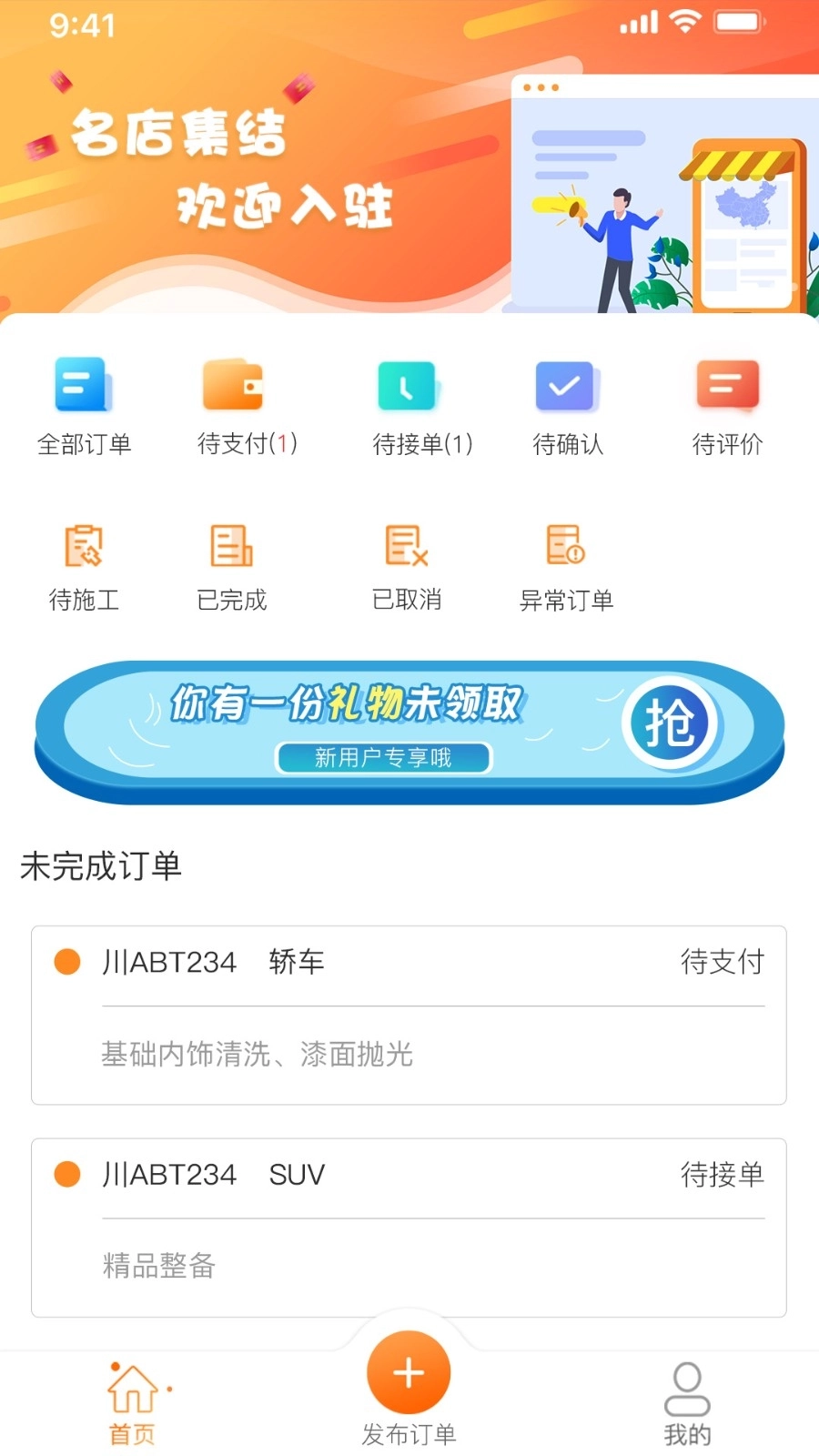This screenshot has width=819, height=1456.
Task: Tap the plus button to publish an order
Action: tap(408, 1372)
